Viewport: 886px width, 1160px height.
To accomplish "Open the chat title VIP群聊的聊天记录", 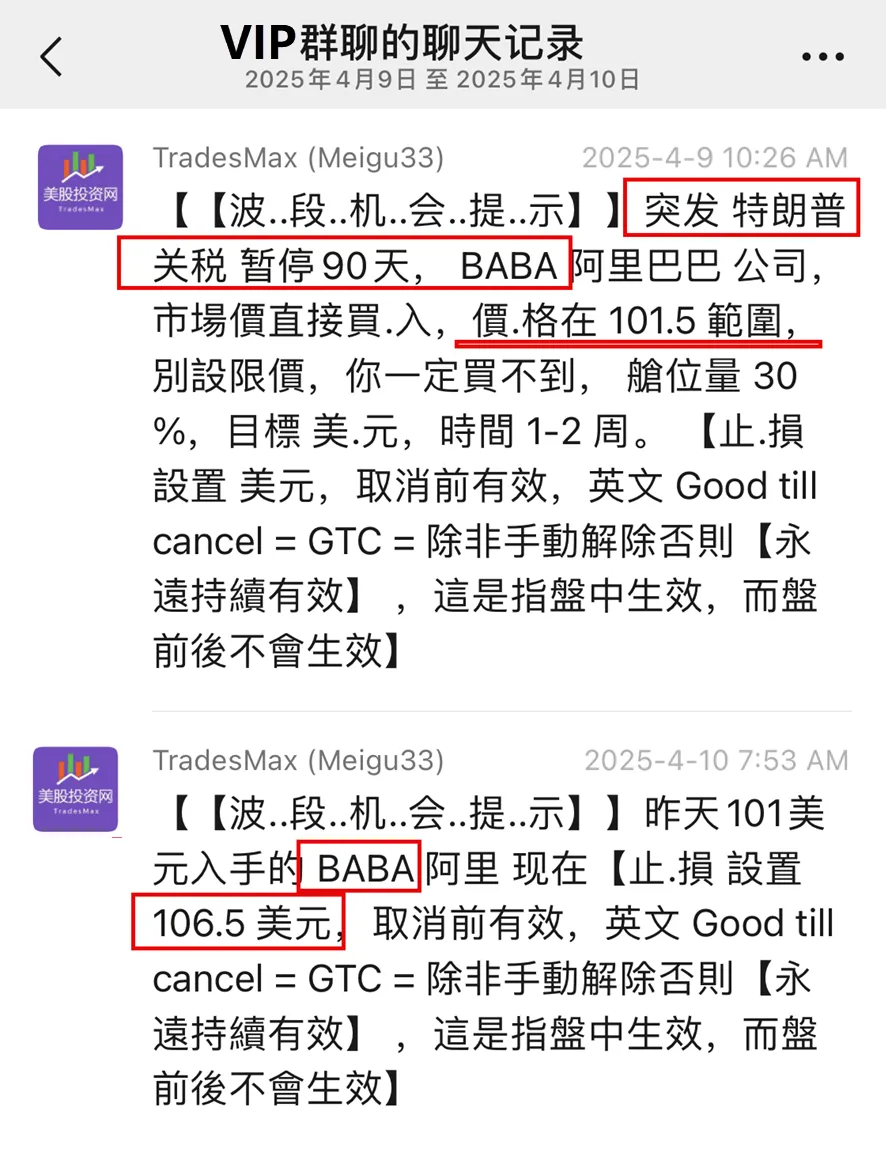I will [404, 42].
